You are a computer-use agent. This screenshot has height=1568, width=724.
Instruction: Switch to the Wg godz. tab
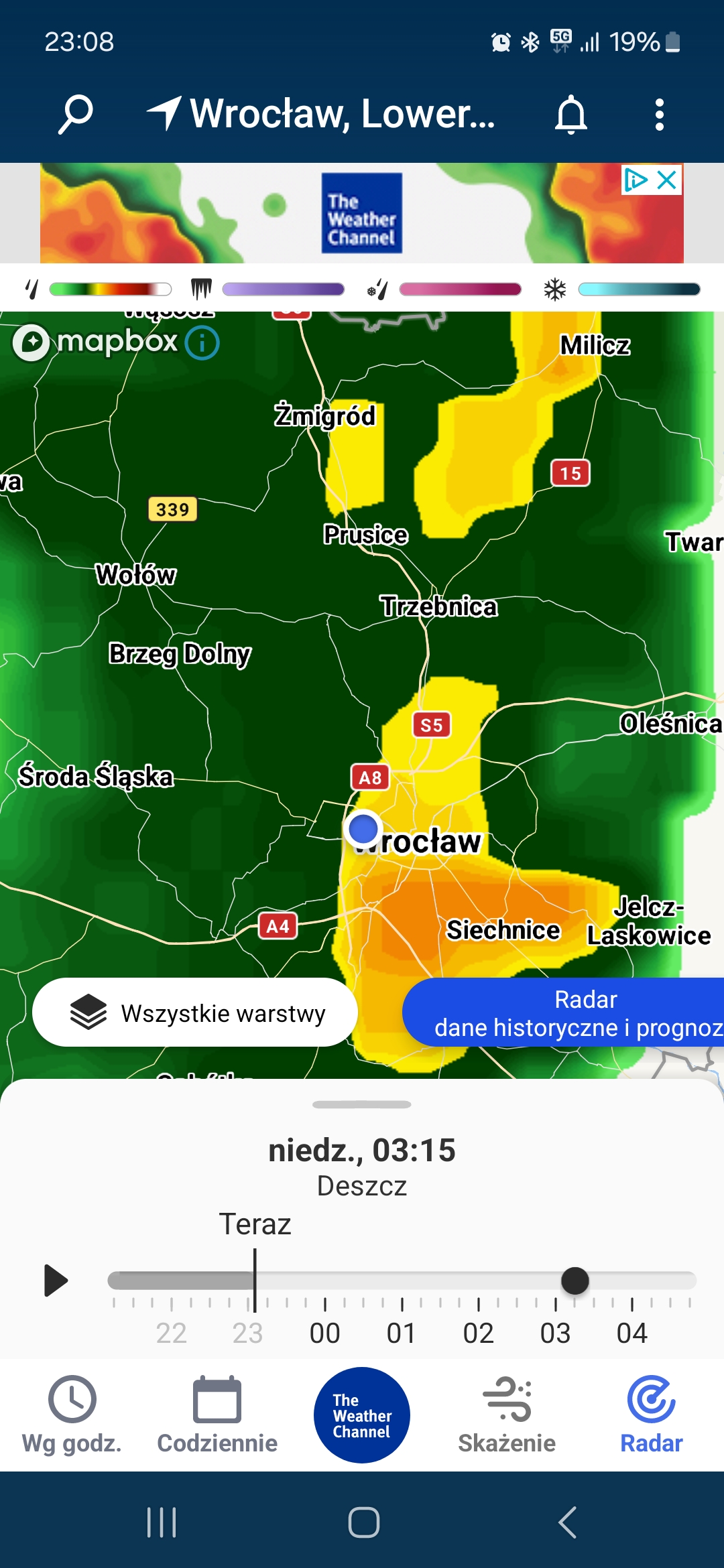[72, 1414]
